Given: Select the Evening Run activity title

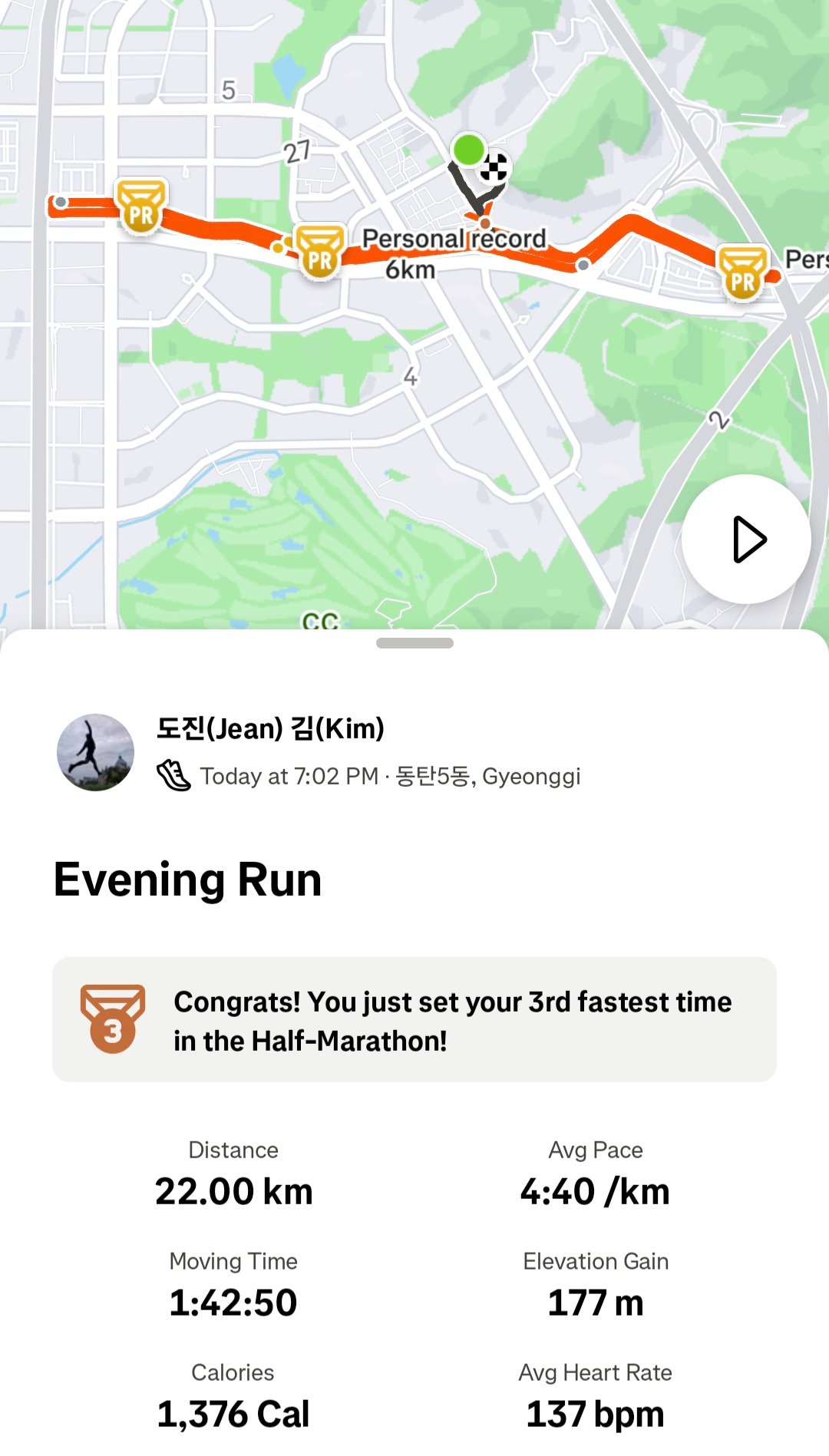Looking at the screenshot, I should tap(187, 880).
